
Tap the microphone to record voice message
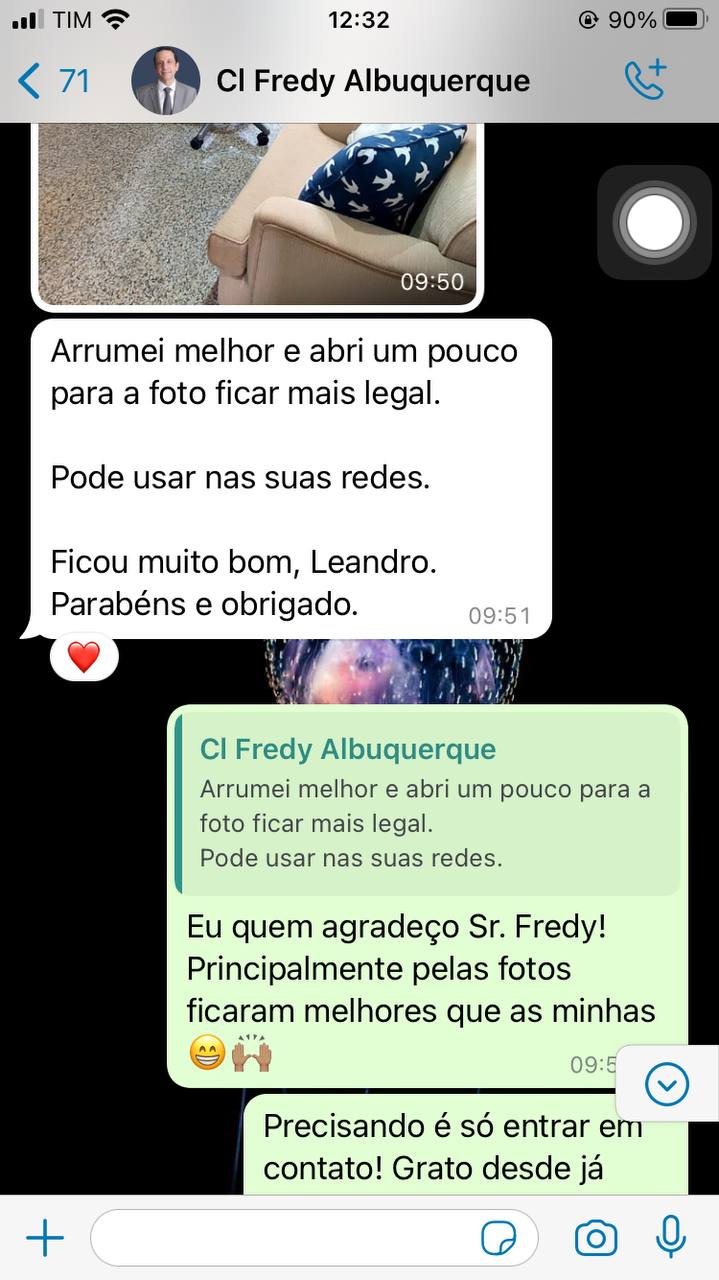point(671,1239)
